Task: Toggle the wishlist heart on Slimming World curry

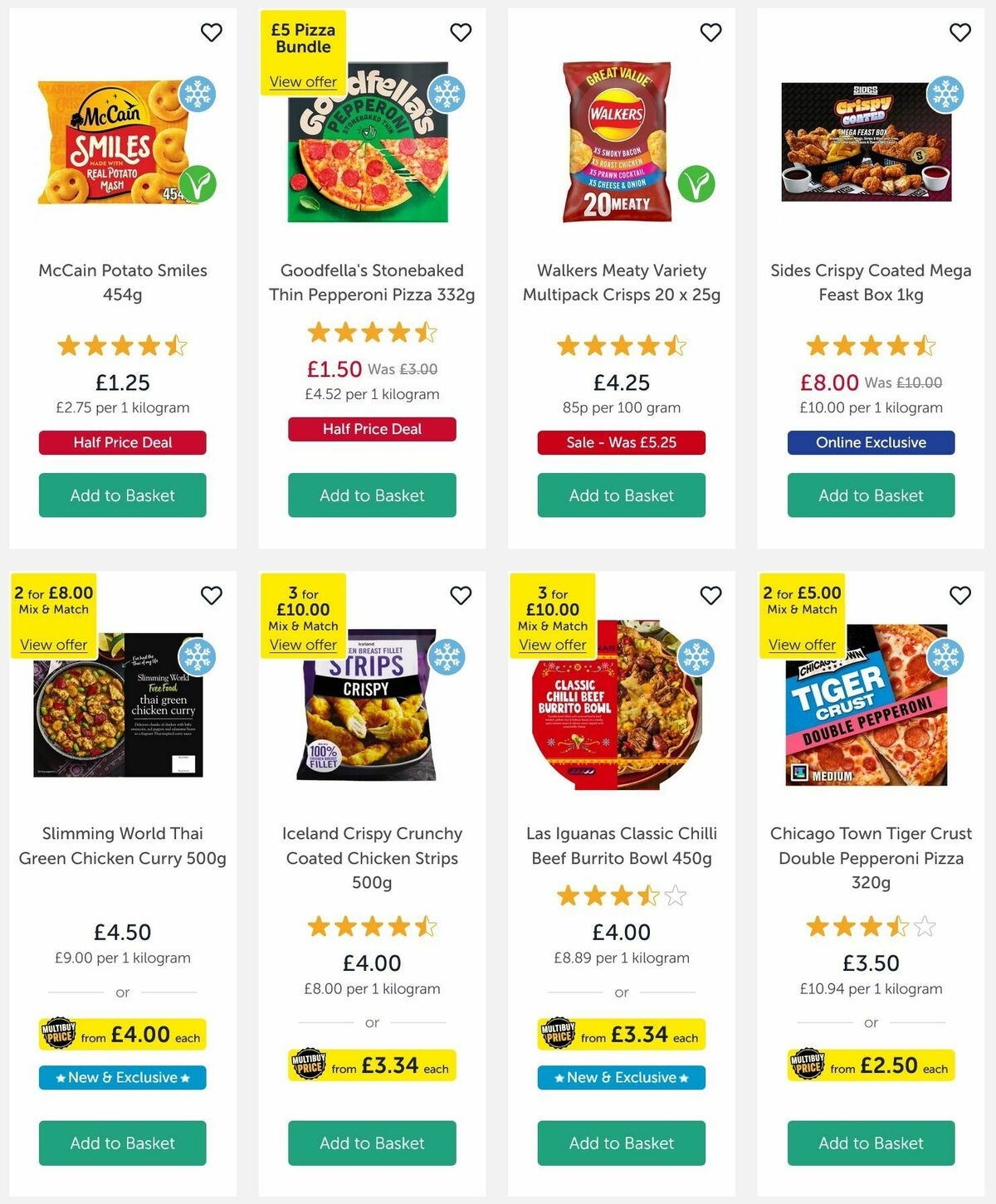Action: click(x=211, y=596)
